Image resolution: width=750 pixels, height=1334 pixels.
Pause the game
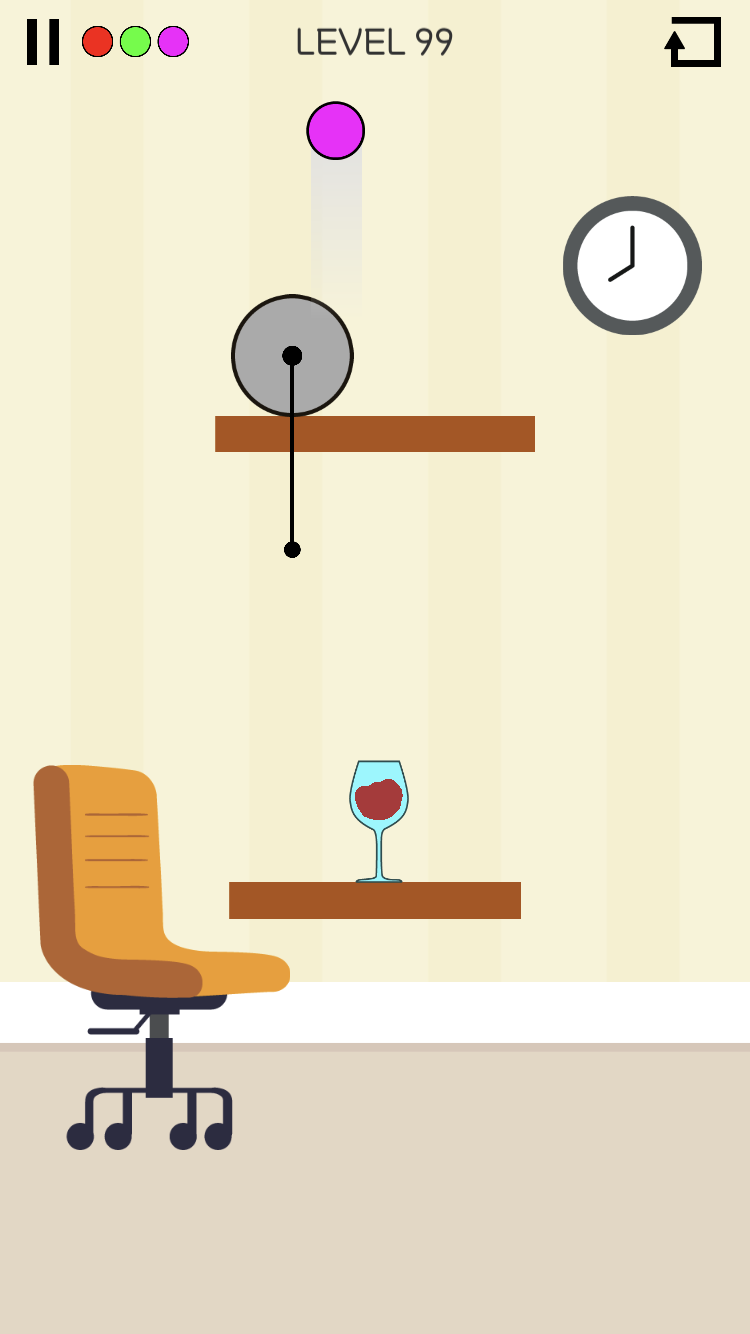click(x=43, y=42)
